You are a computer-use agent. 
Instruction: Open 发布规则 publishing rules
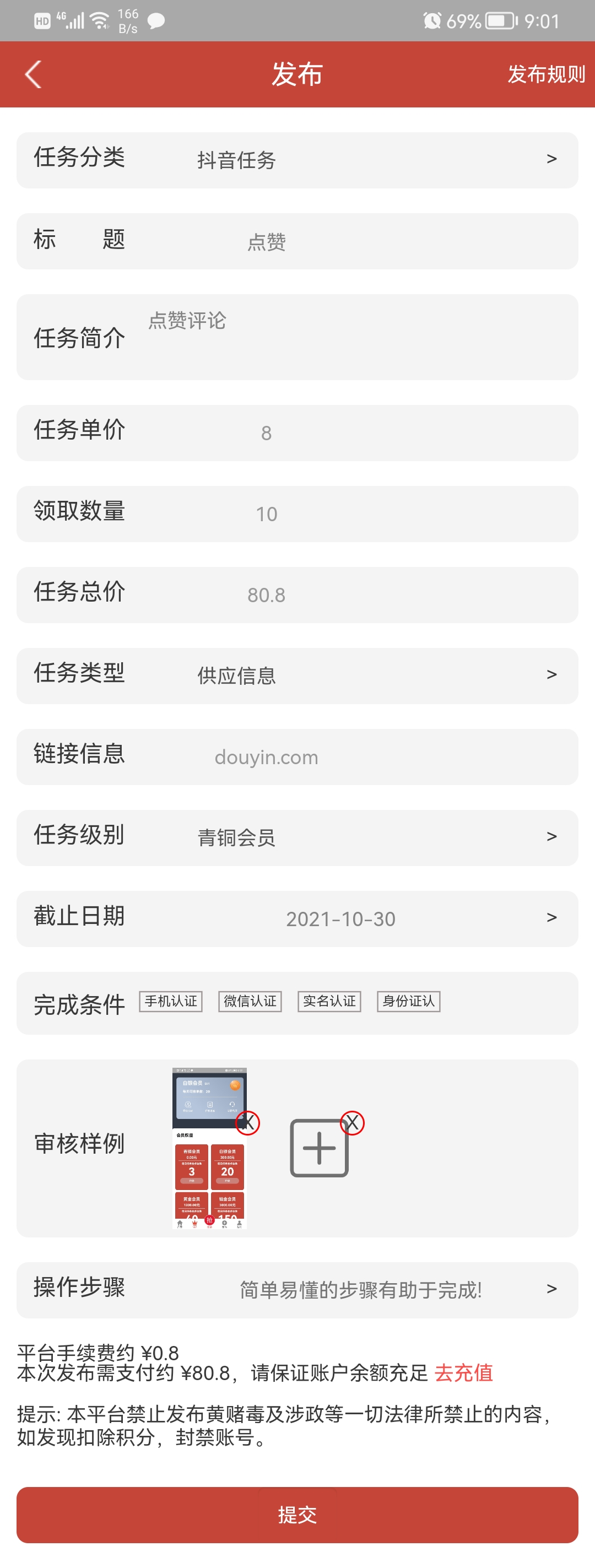(x=546, y=74)
